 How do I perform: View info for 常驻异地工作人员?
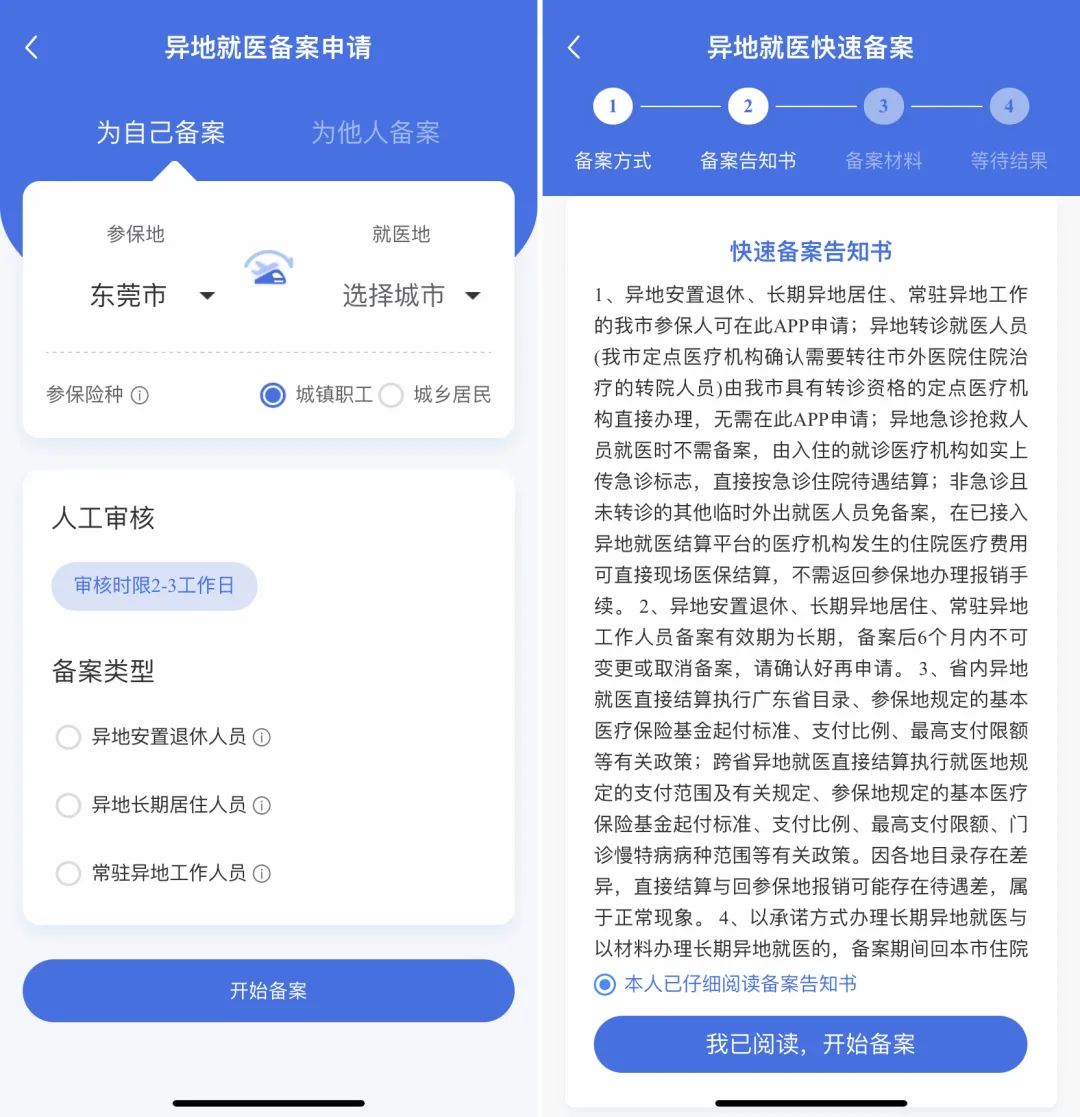pyautogui.click(x=262, y=873)
